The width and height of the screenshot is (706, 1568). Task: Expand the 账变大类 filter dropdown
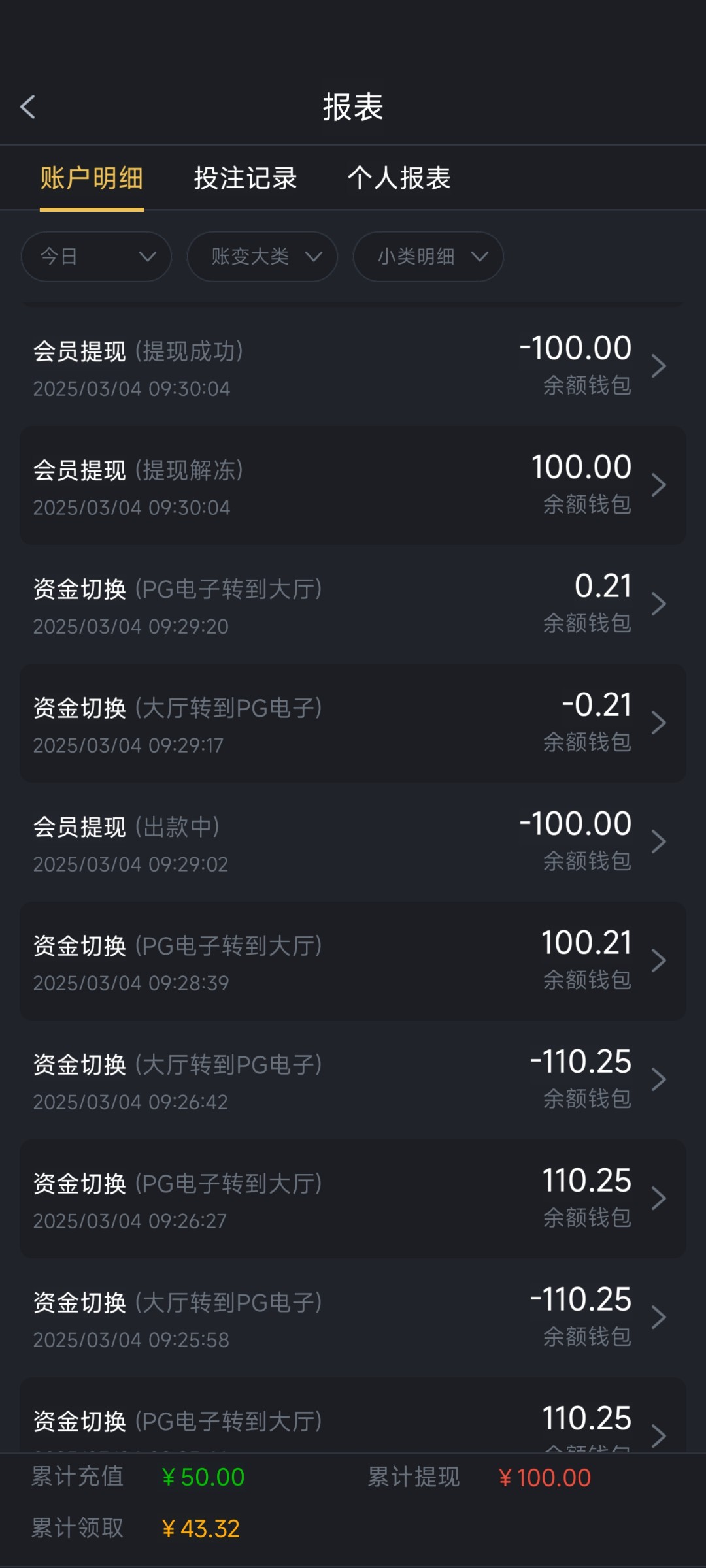tap(262, 257)
